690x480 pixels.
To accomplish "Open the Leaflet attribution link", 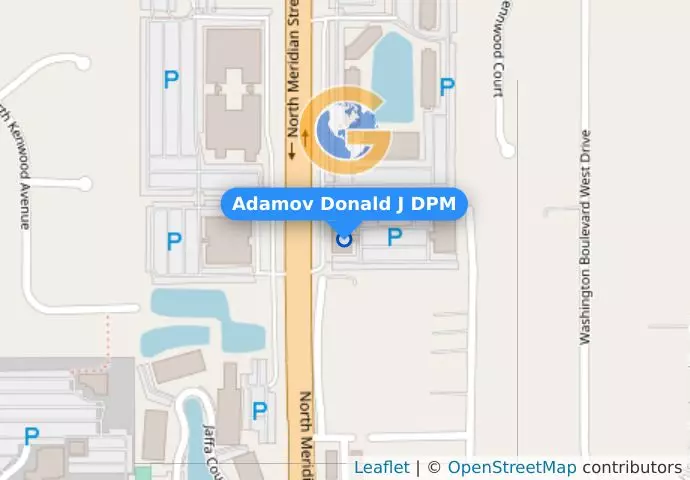I will tap(381, 467).
